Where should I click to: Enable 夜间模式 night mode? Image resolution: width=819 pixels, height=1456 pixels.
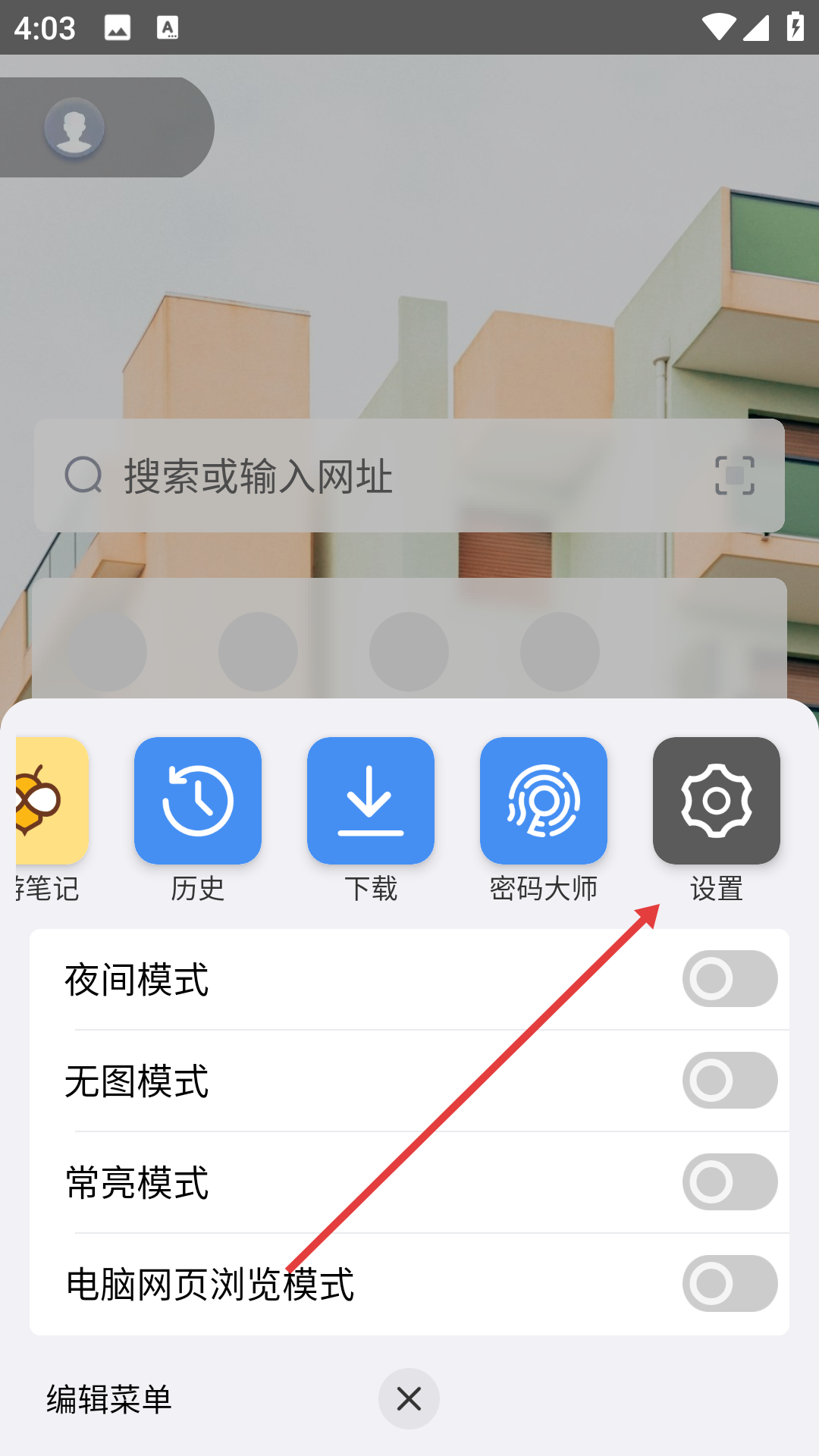(729, 979)
